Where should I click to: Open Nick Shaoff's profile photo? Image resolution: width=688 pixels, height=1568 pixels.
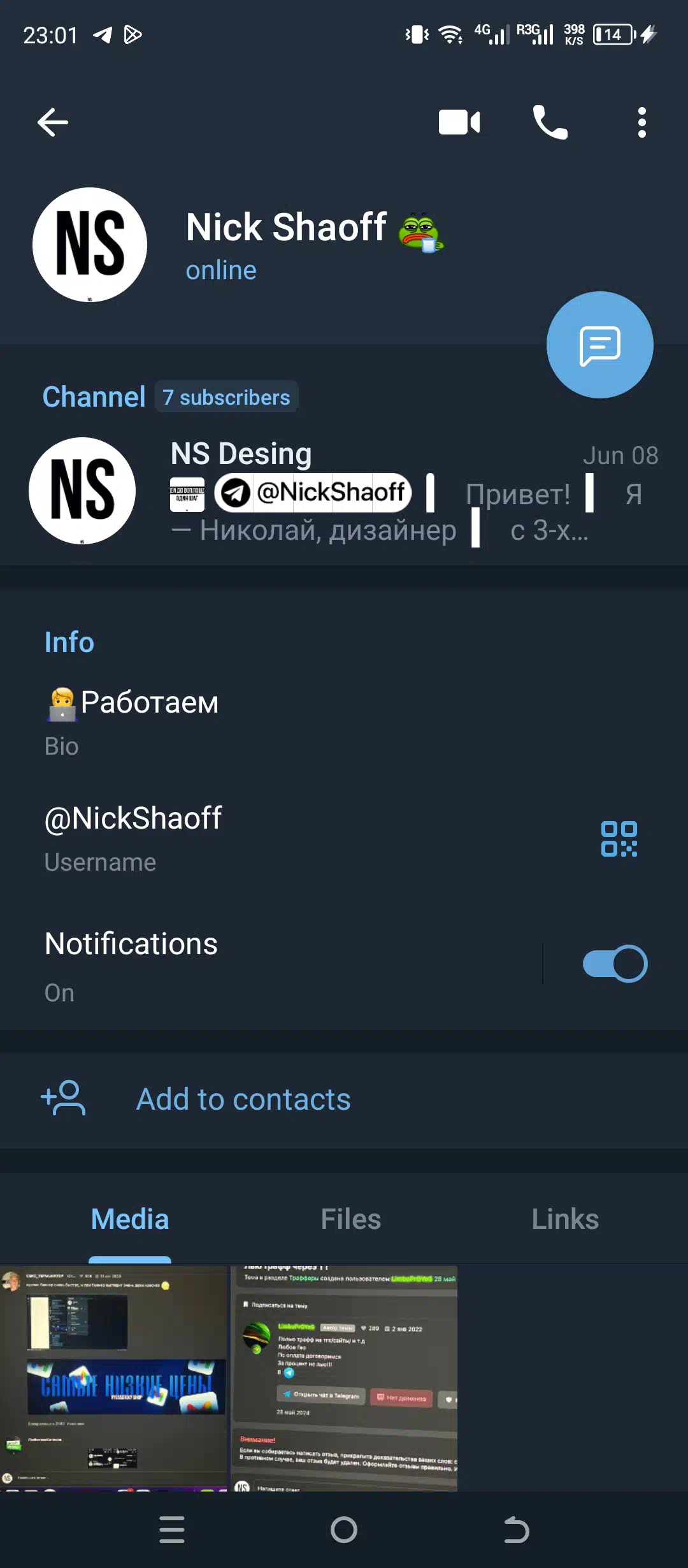pos(90,245)
